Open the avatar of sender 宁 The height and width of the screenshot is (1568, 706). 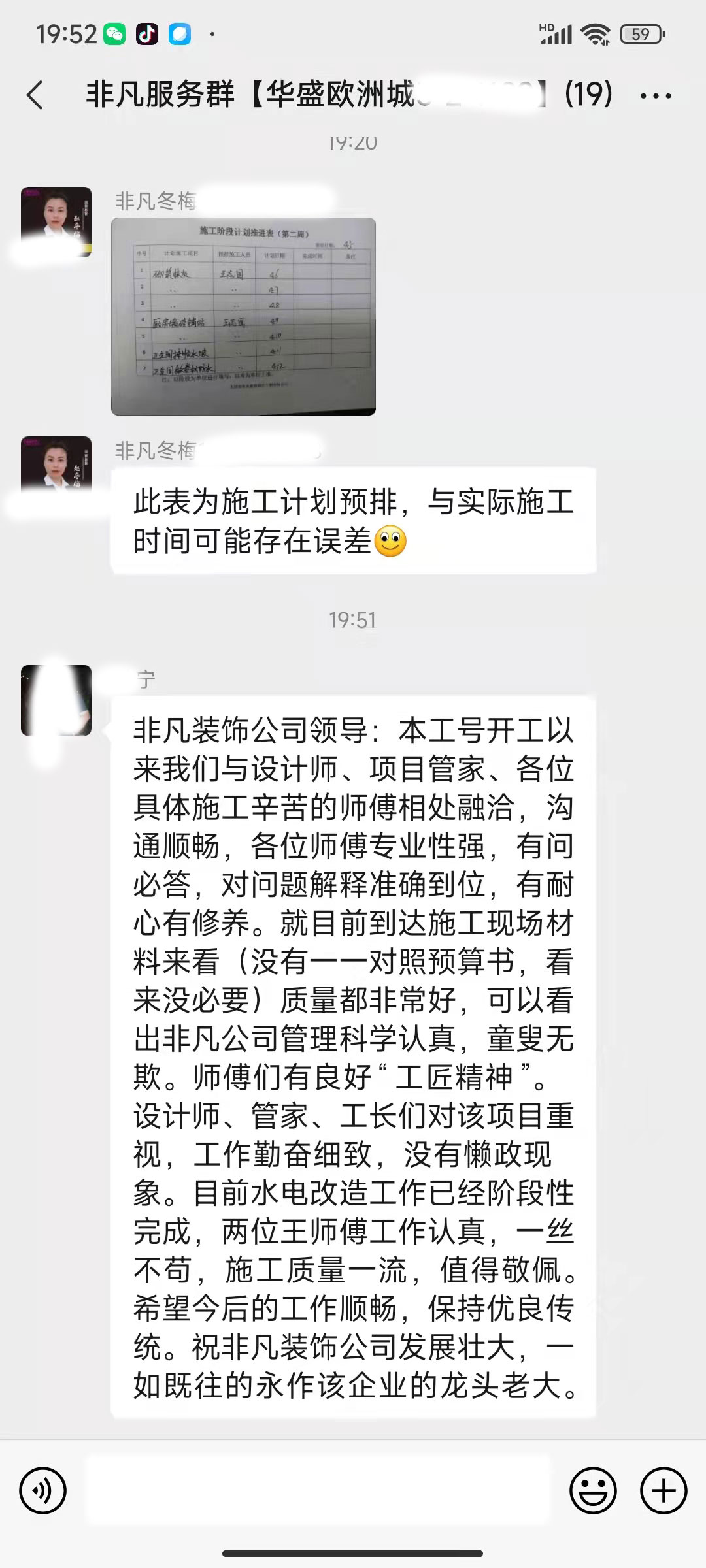point(56,700)
